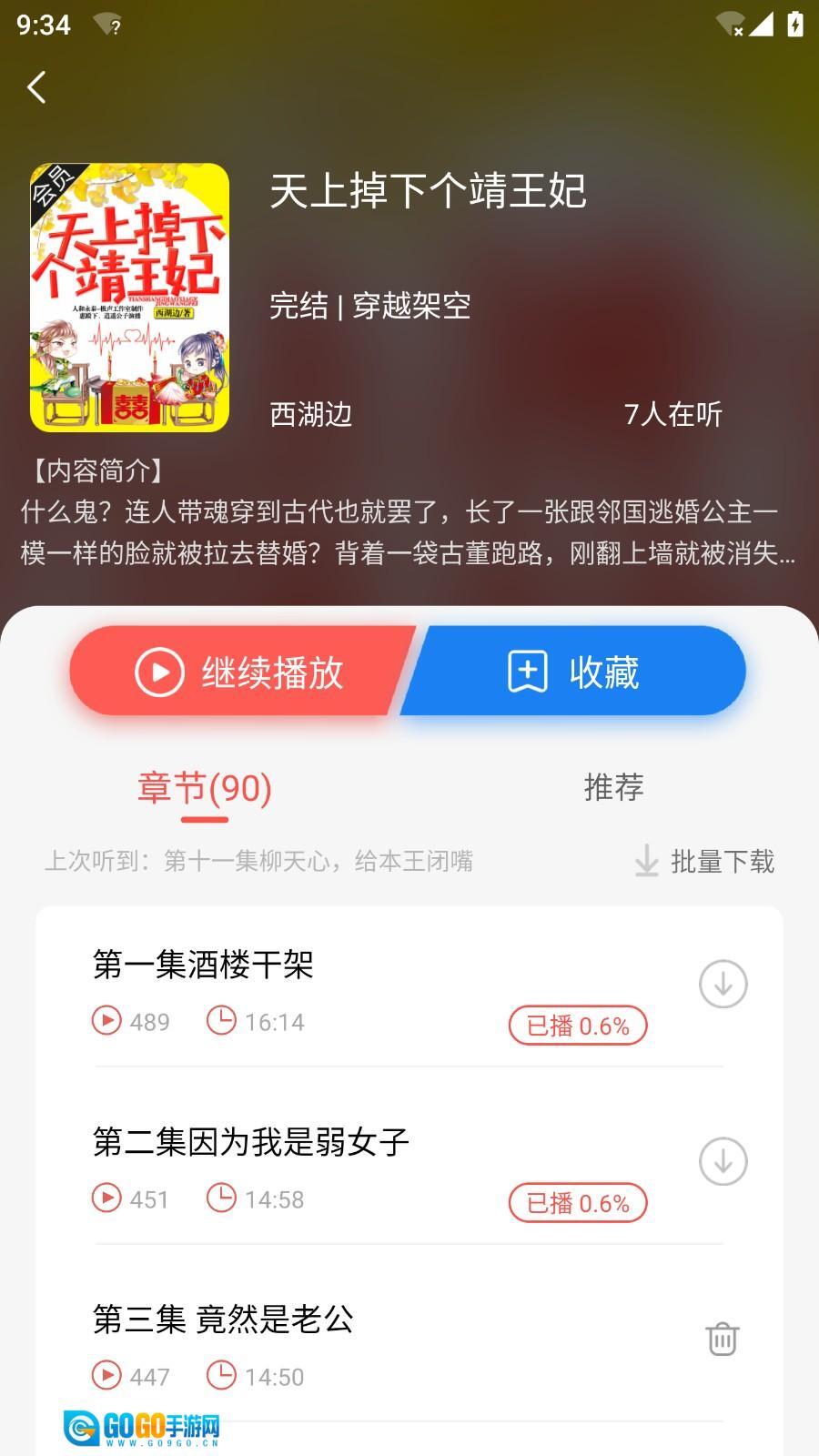This screenshot has width=819, height=1456.
Task: Tap 批量下载 for batch download
Action: click(x=705, y=861)
